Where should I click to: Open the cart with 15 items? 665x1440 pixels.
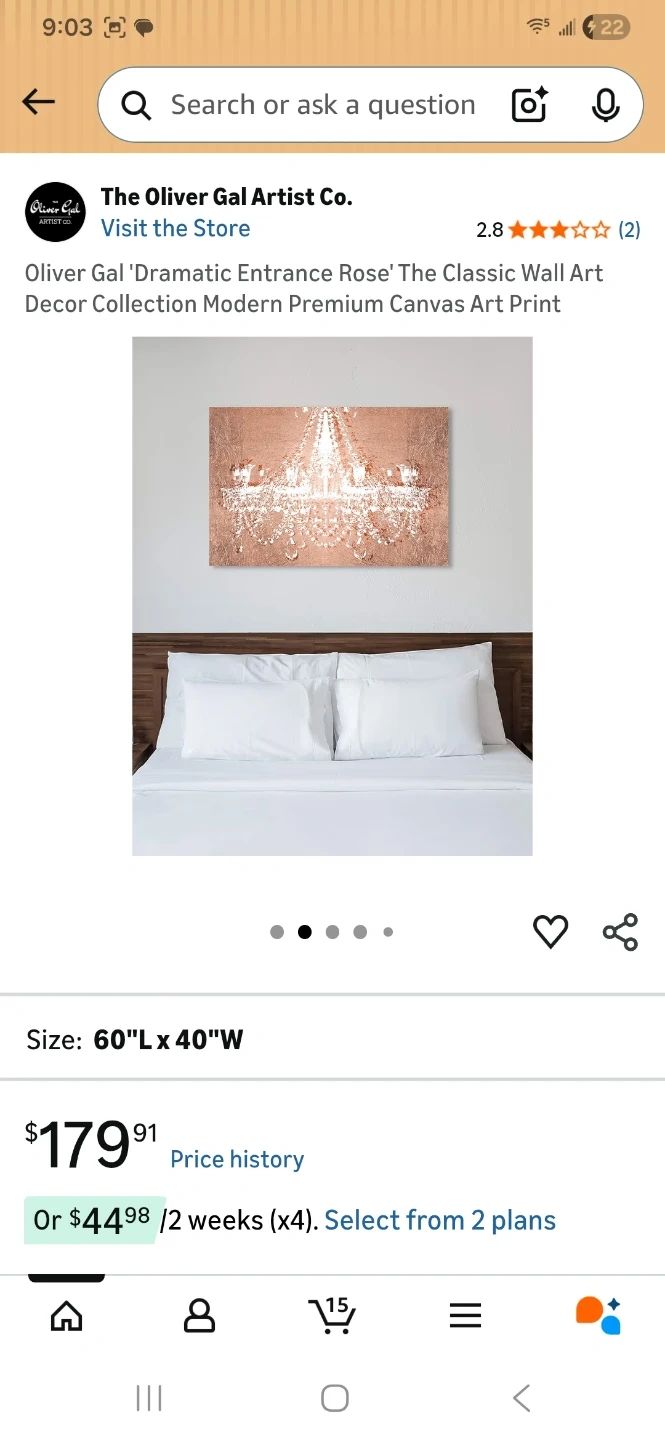(x=332, y=1315)
